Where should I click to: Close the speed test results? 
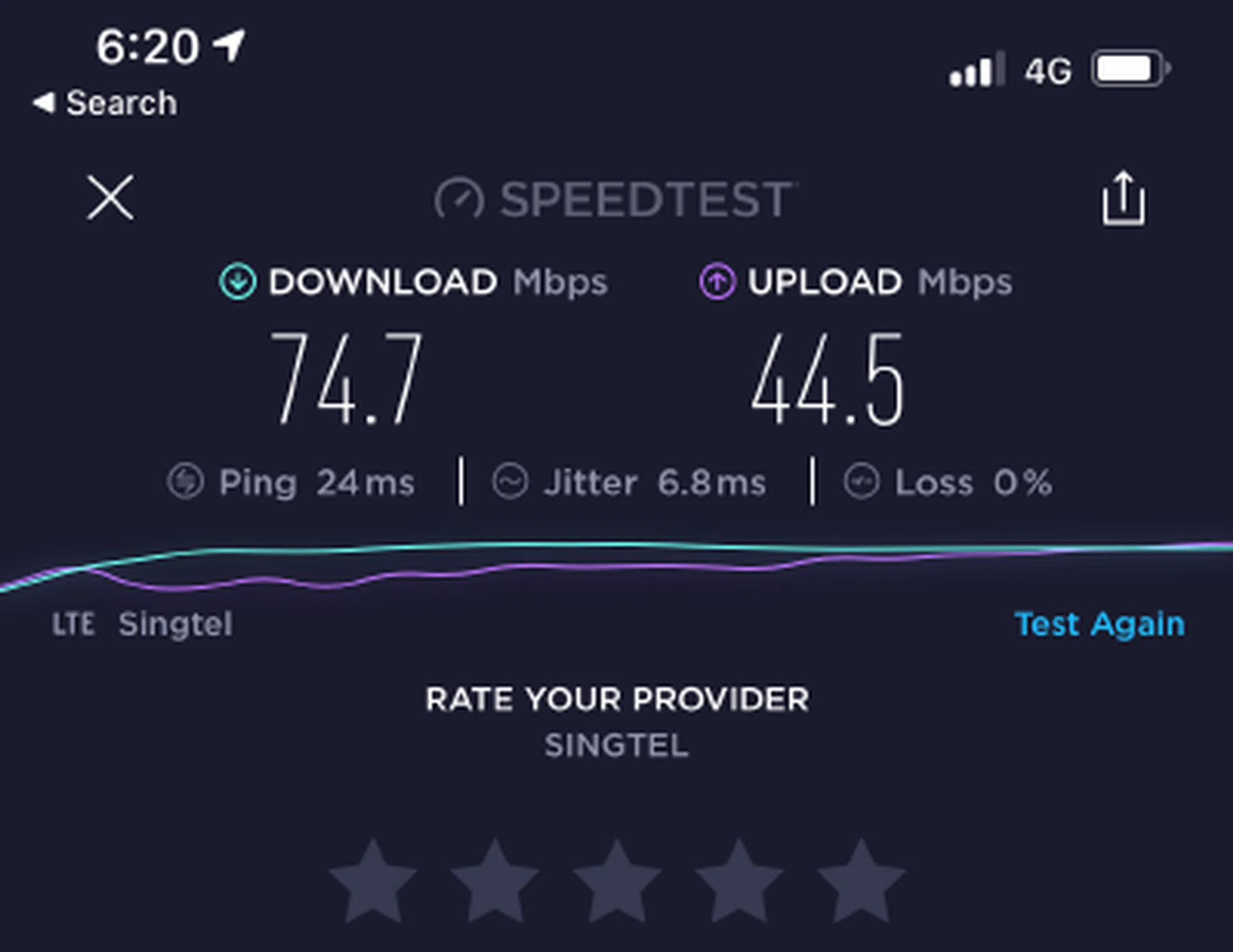tap(110, 198)
